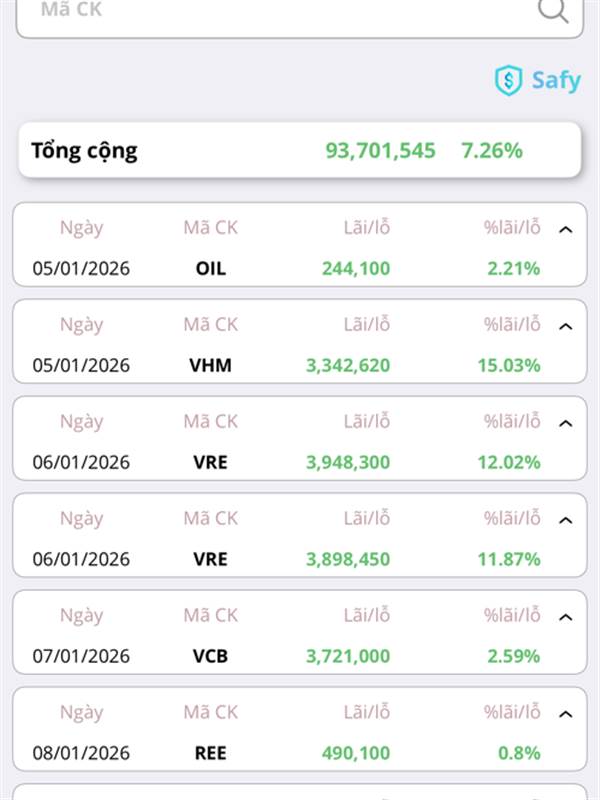600x800 pixels.
Task: Collapse the VHM entry chevron
Action: 566,327
